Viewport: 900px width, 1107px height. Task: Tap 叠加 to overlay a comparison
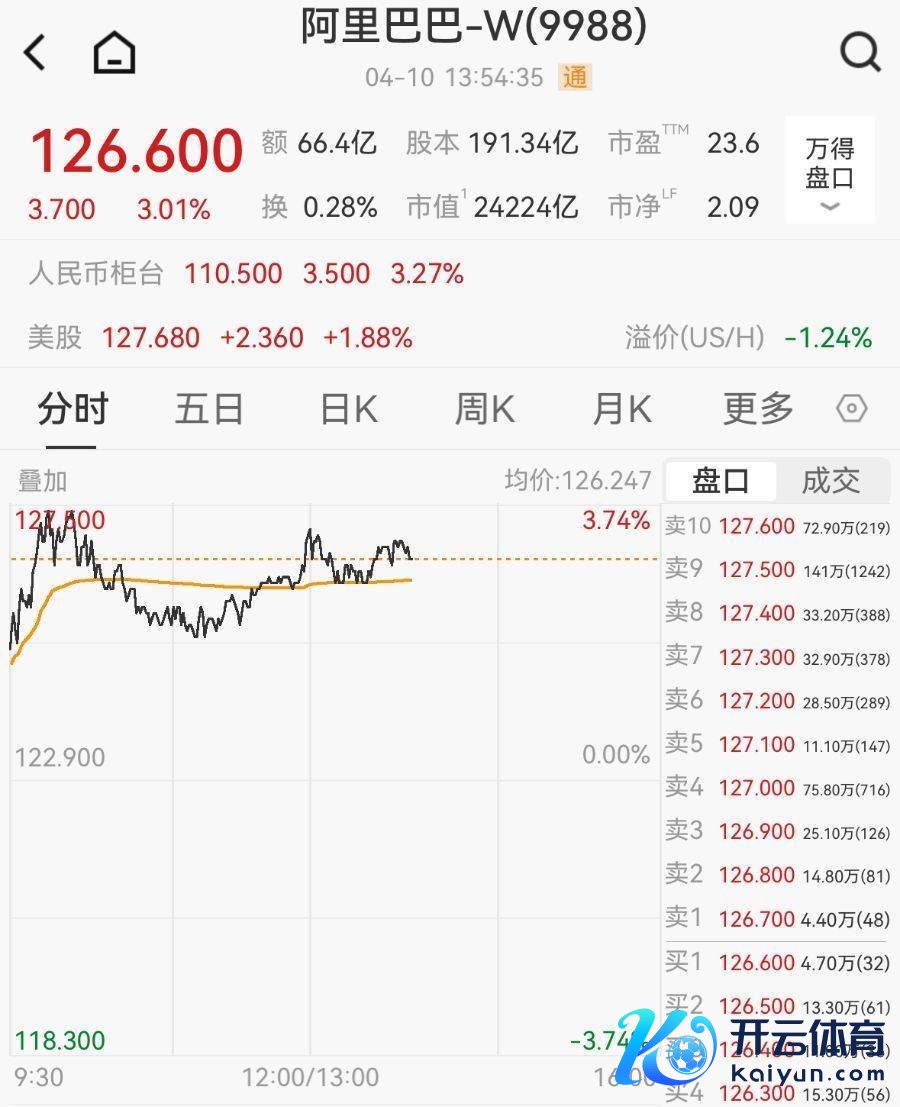click(x=42, y=481)
